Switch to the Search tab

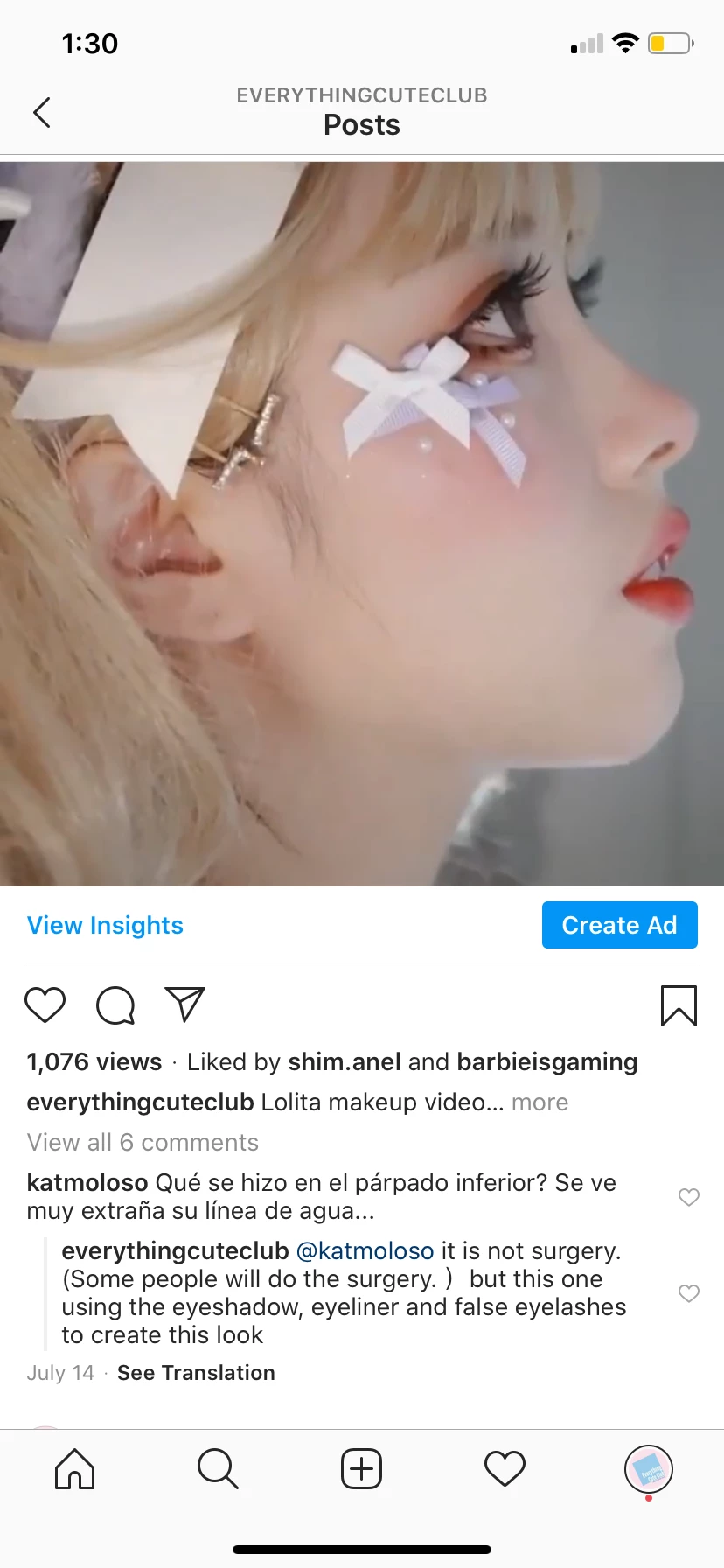coord(218,1468)
